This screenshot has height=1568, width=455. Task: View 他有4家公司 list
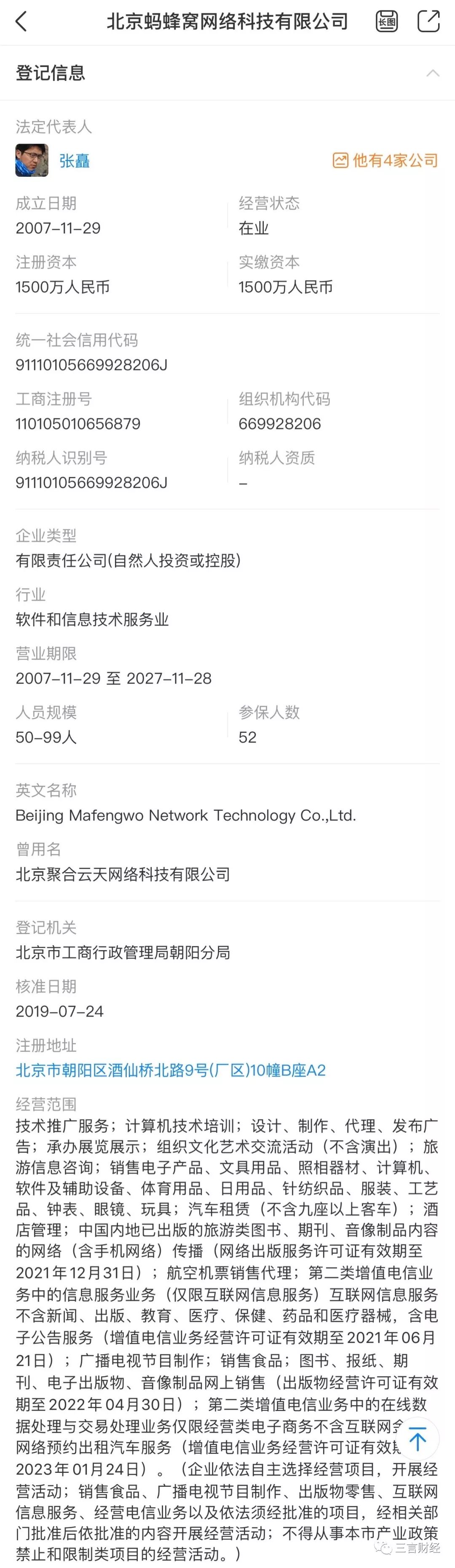385,161
